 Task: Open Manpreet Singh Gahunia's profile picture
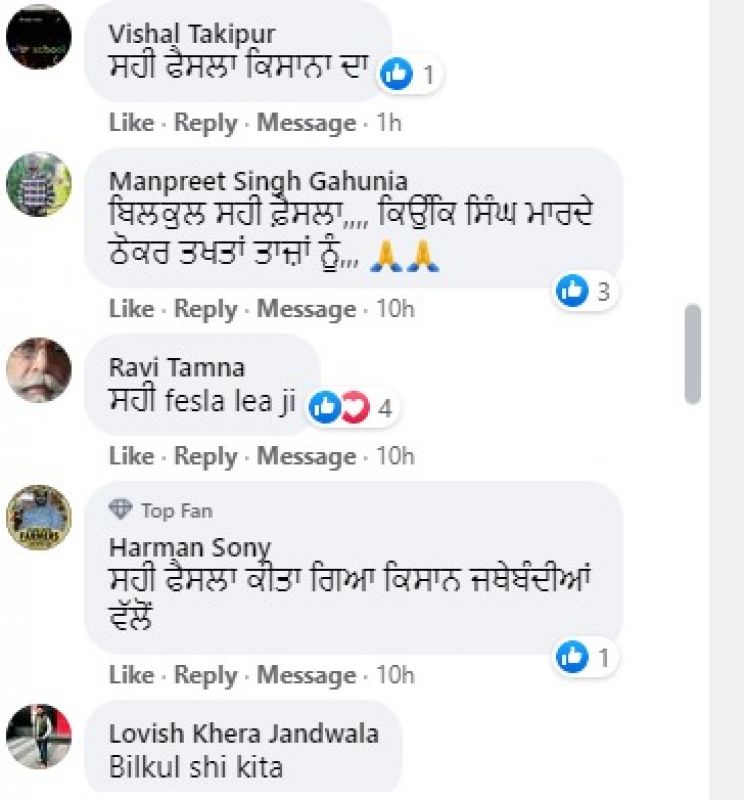click(39, 184)
